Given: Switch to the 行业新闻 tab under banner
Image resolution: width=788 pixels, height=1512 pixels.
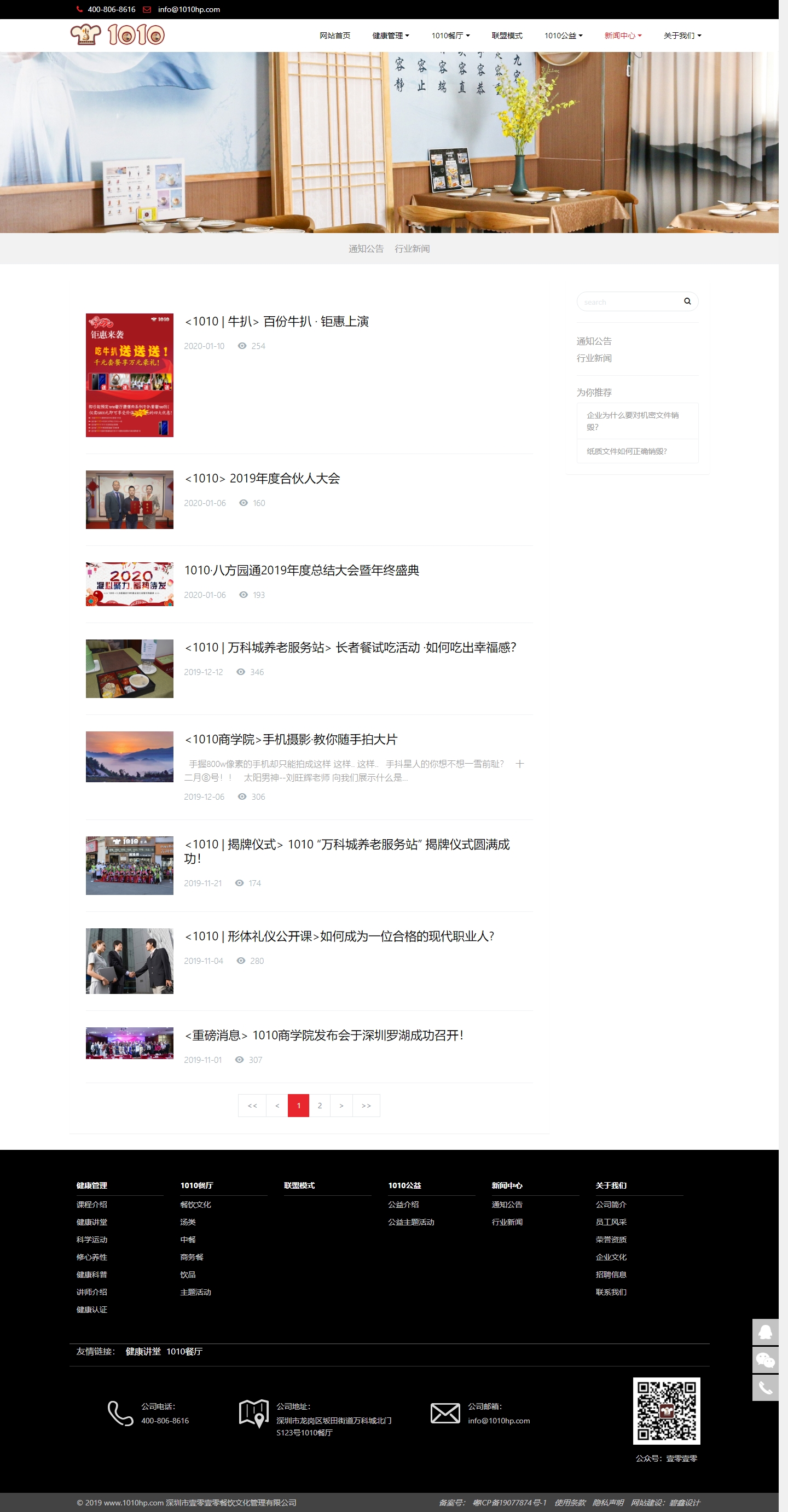Looking at the screenshot, I should 412,249.
